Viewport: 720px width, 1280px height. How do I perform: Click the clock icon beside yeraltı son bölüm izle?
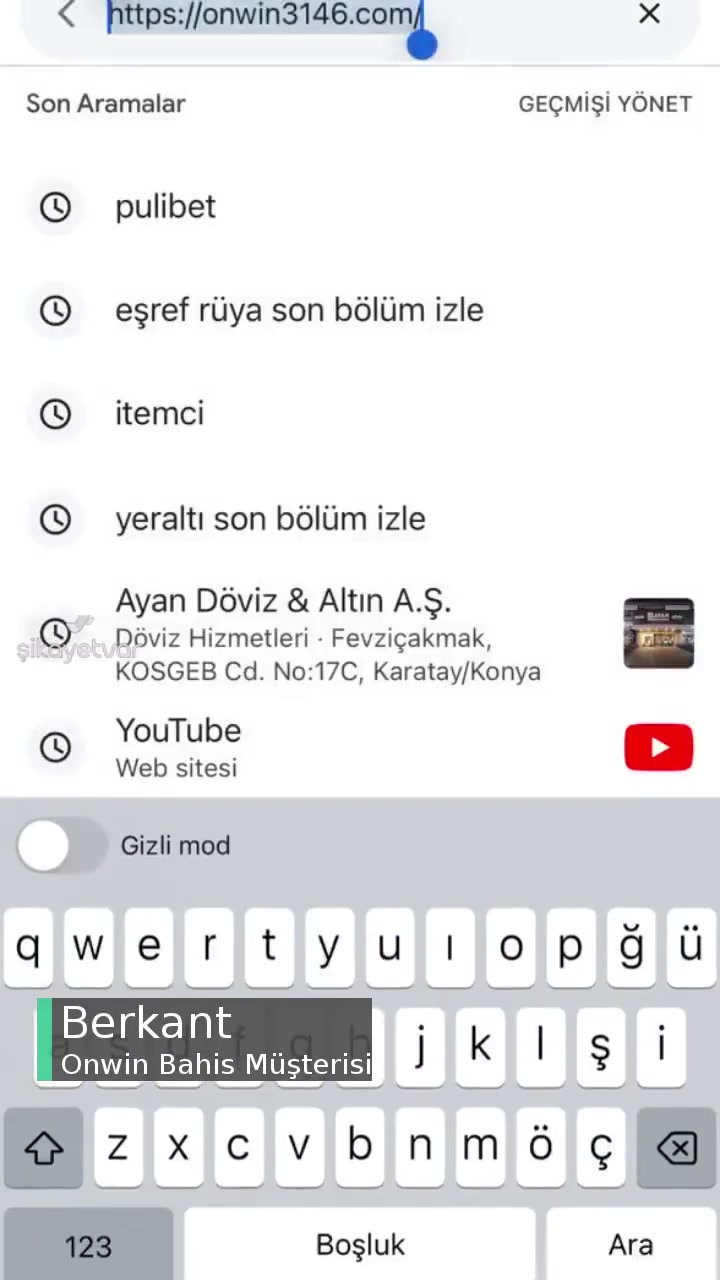(55, 519)
